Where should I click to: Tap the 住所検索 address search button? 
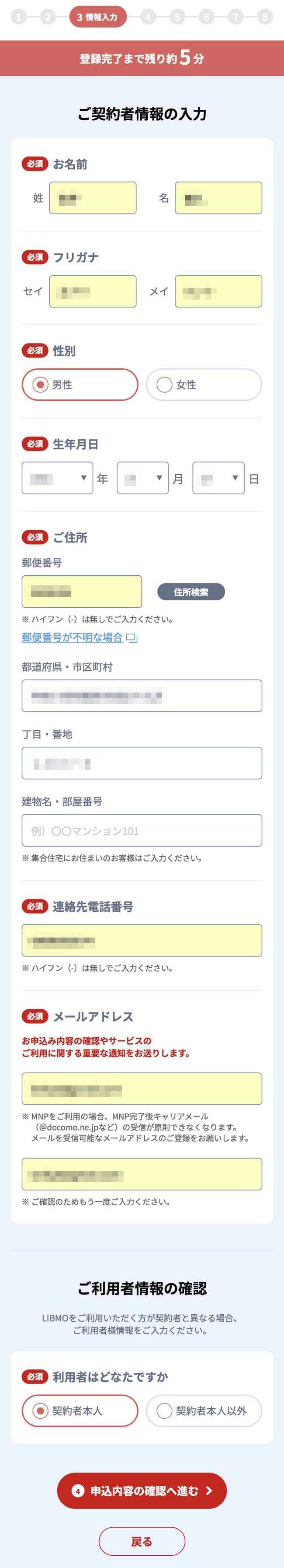(191, 591)
